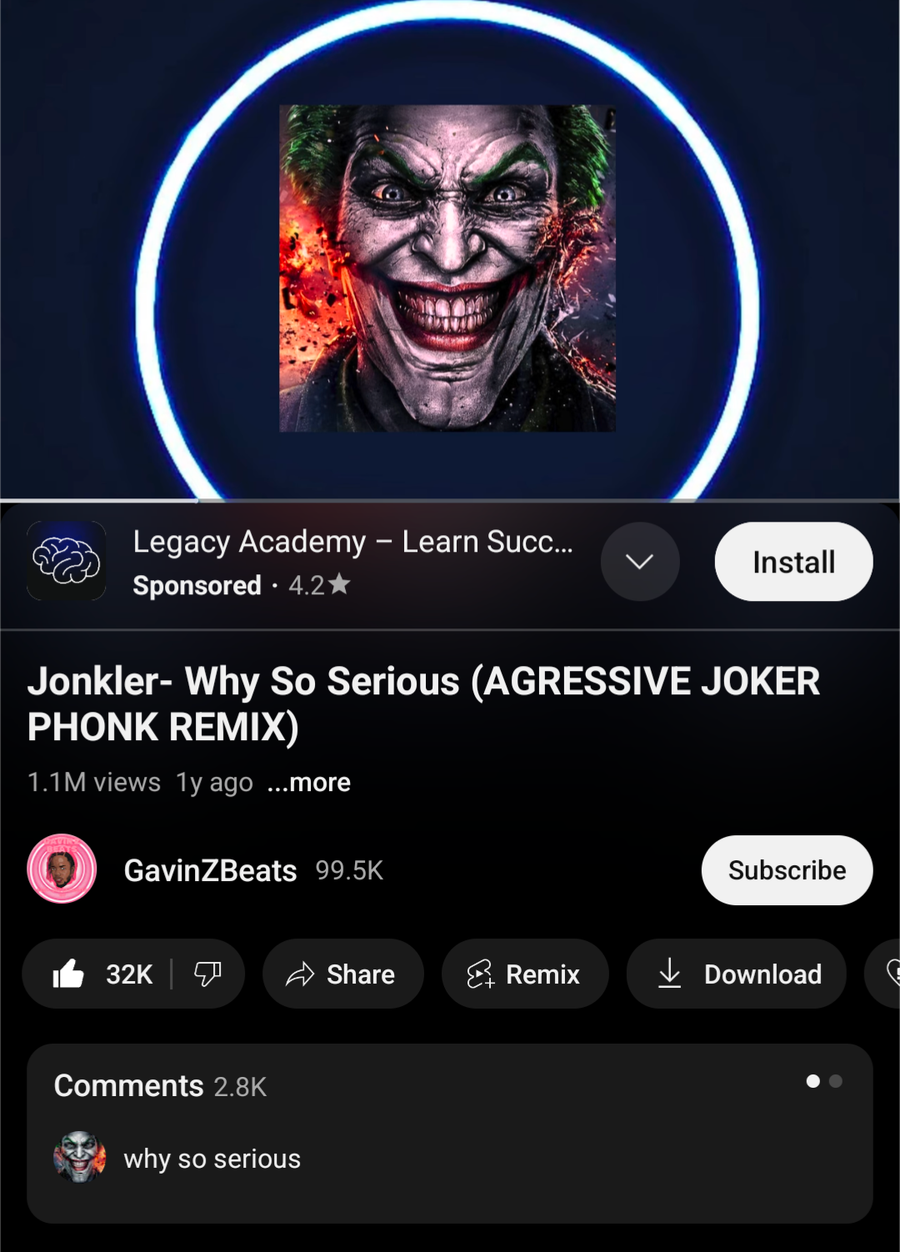This screenshot has width=900, height=1252.
Task: Open the Comments section
Action: point(450,1134)
